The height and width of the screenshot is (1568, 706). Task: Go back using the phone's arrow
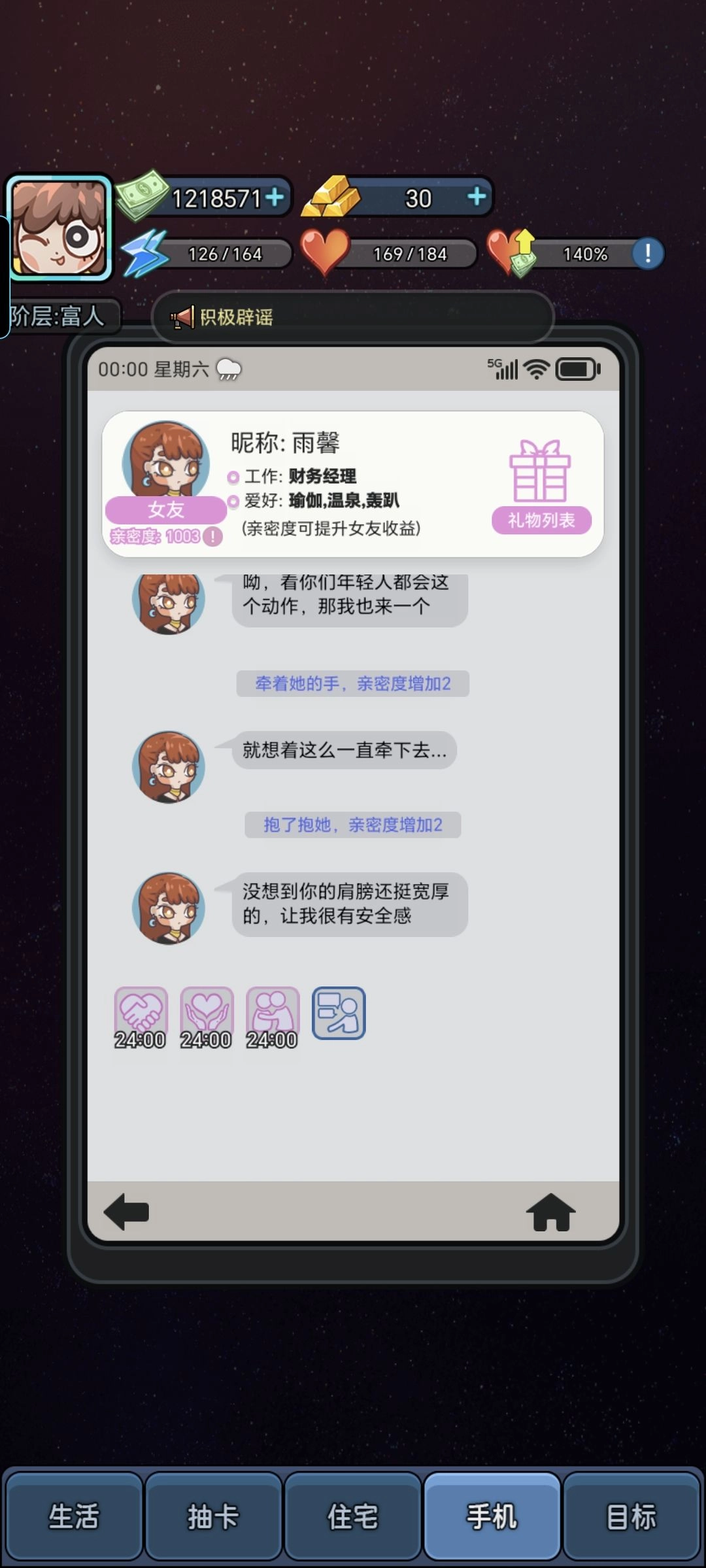127,1212
